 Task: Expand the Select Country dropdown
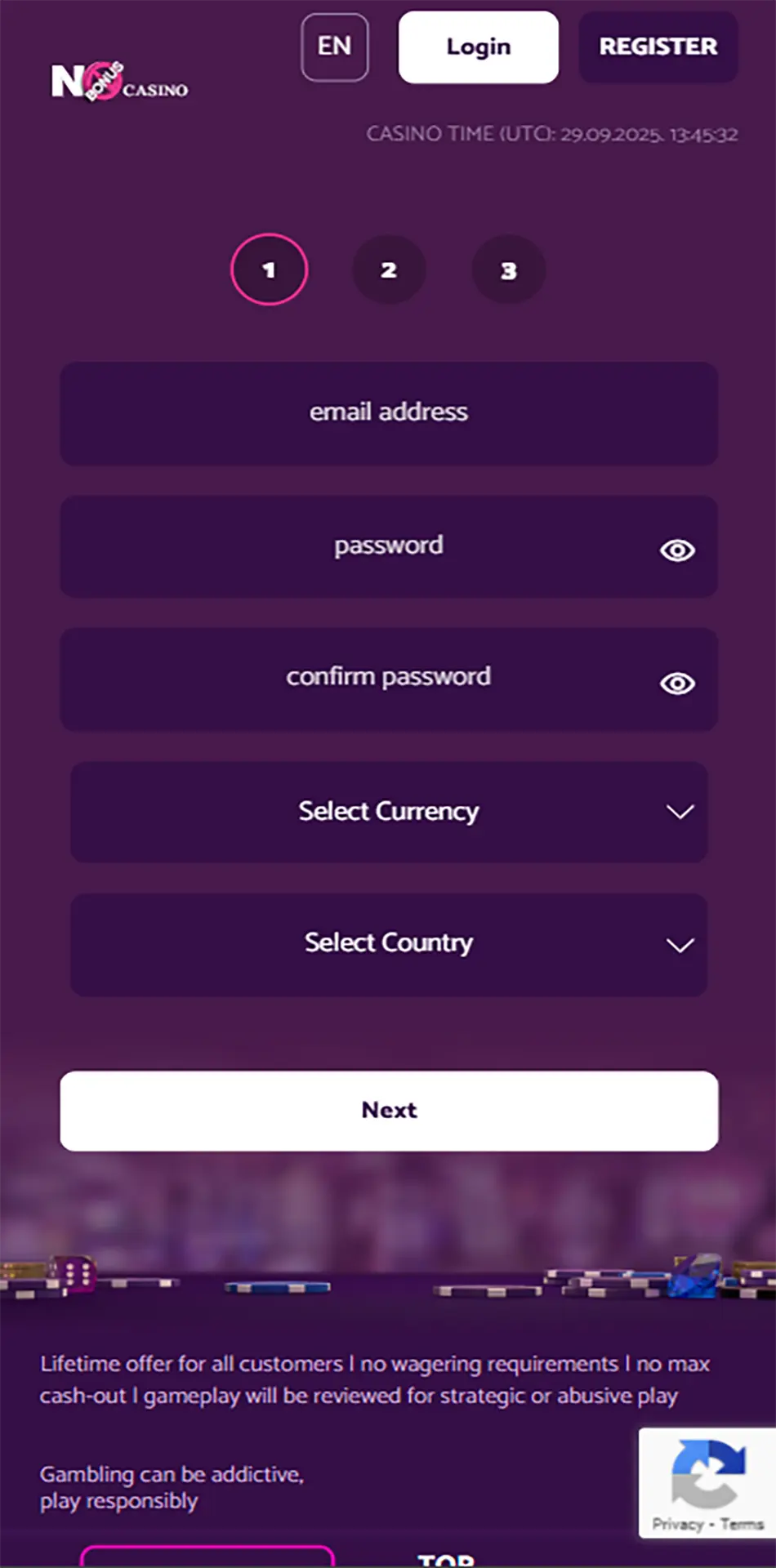389,944
